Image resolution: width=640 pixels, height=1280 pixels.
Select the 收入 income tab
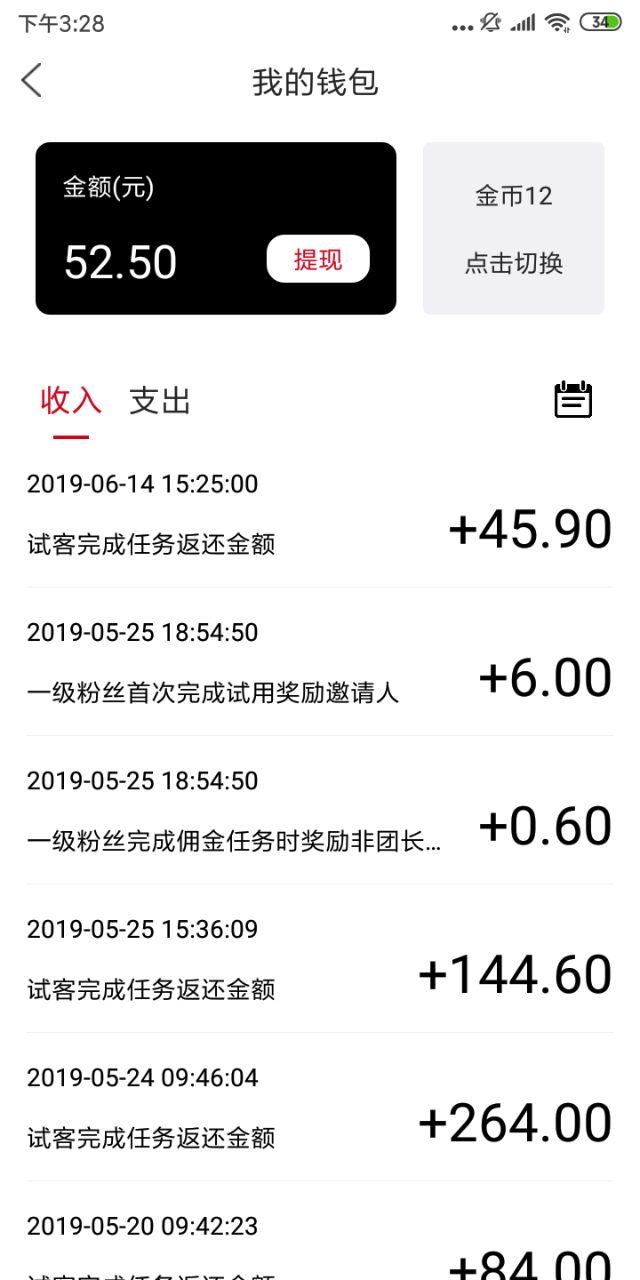71,401
